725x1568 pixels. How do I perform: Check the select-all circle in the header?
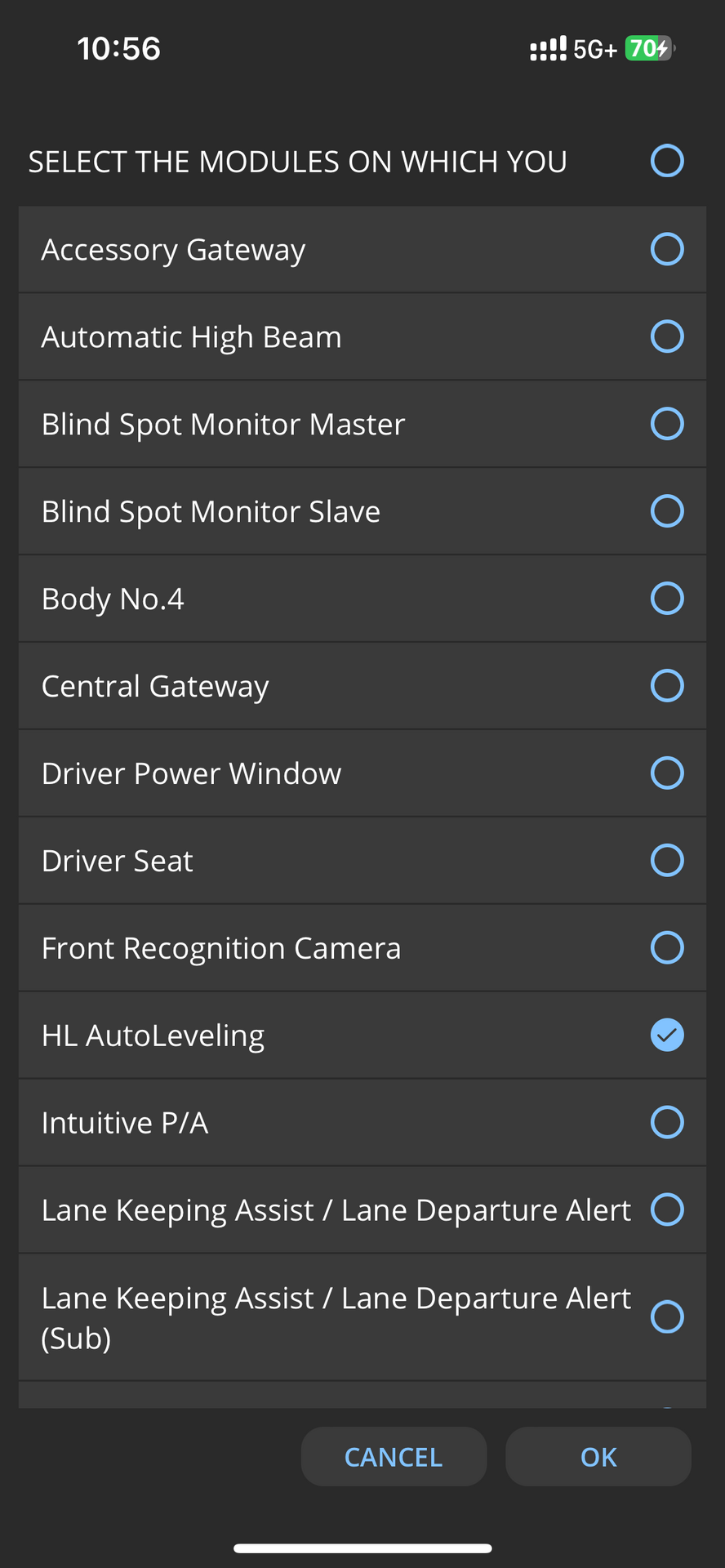667,161
